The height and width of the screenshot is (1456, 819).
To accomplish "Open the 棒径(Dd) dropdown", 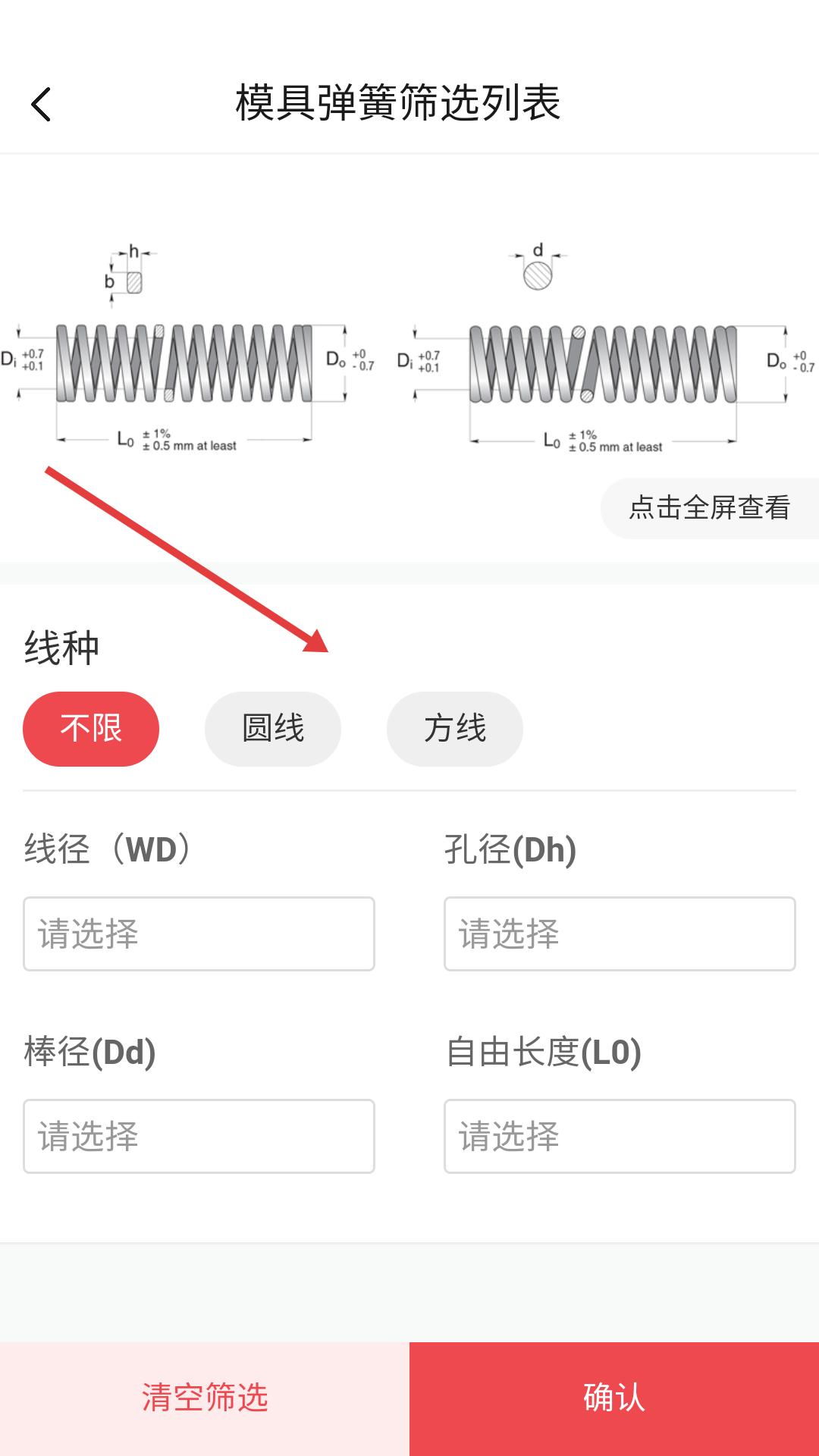I will 199,1136.
